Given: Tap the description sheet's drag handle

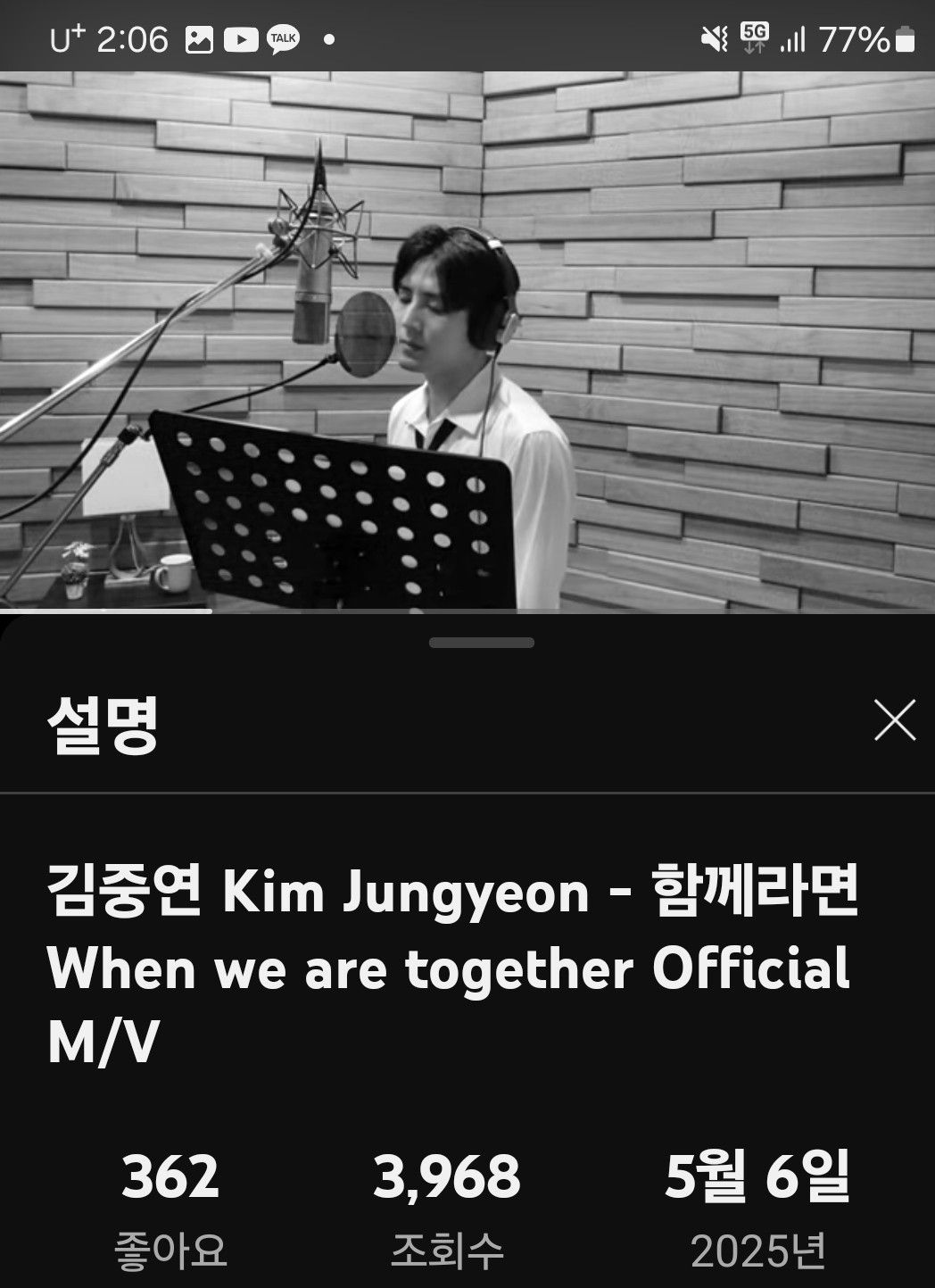Looking at the screenshot, I should tap(481, 643).
